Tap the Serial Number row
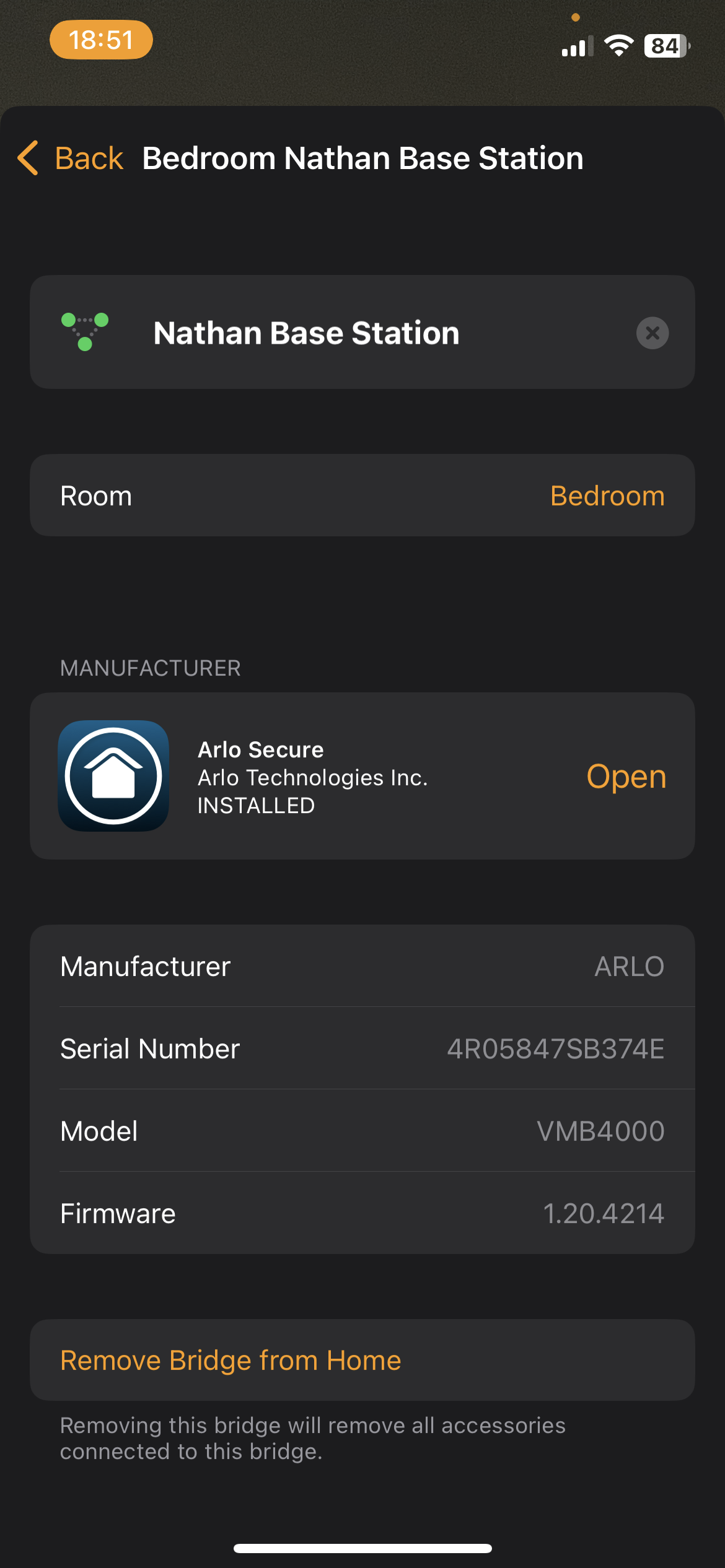Image resolution: width=725 pixels, height=1568 pixels. (x=362, y=1048)
